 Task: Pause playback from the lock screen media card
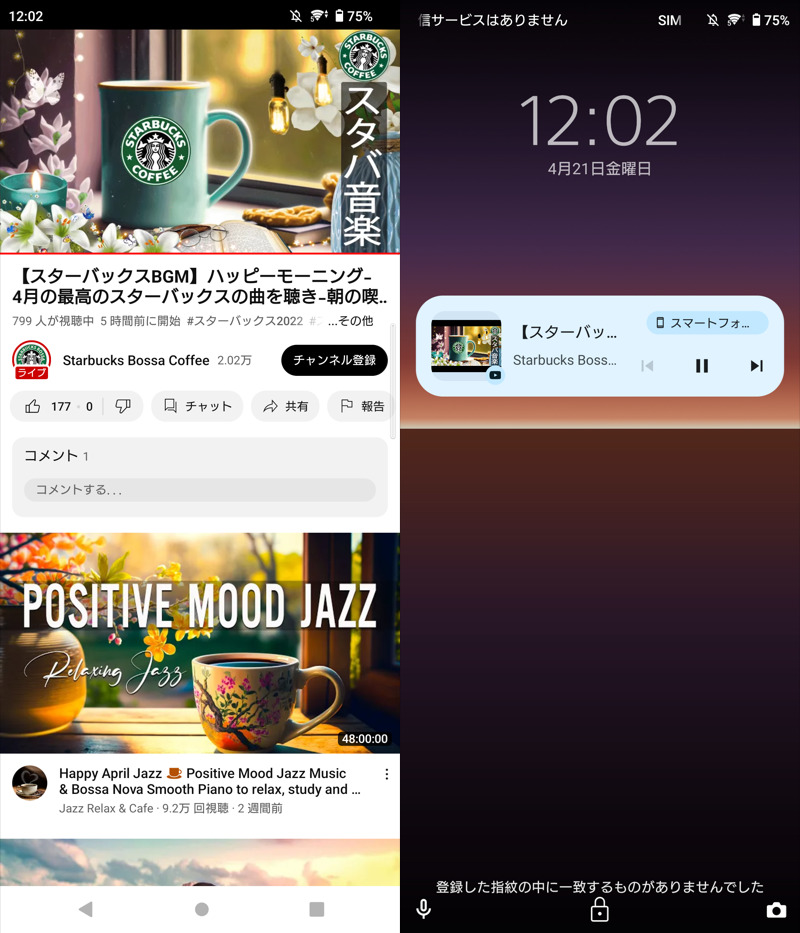coord(702,366)
